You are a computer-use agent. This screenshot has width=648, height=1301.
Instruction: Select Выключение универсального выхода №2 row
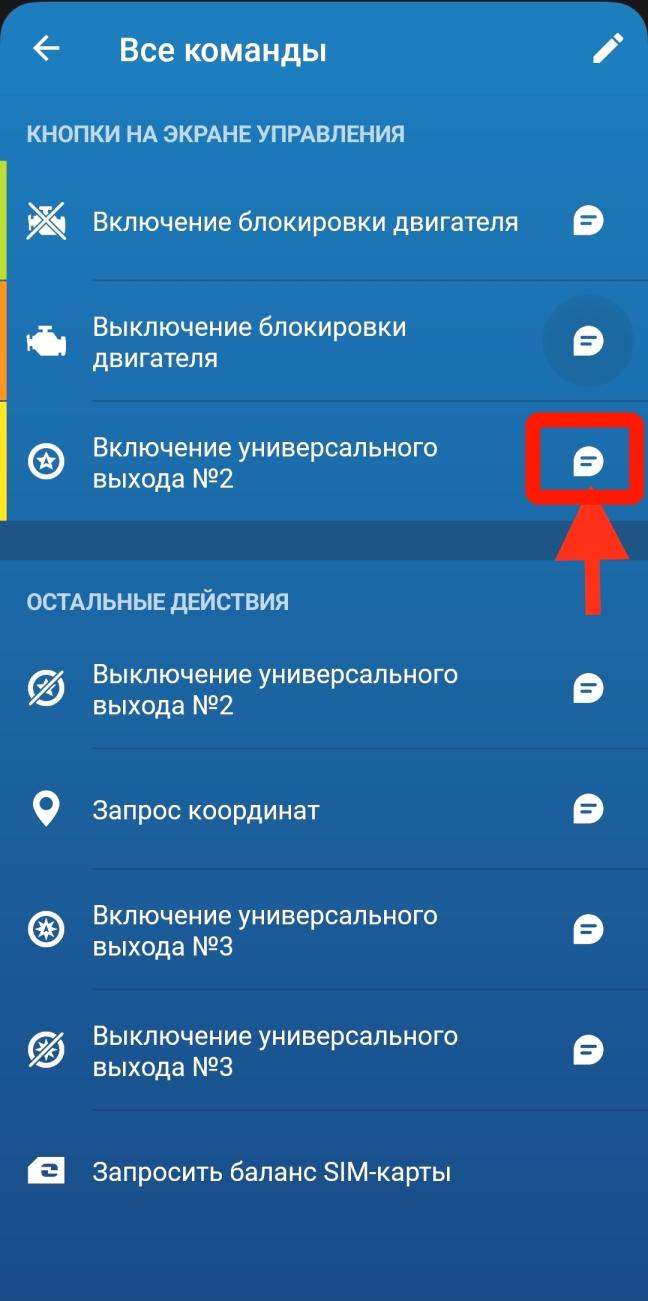tap(324, 689)
